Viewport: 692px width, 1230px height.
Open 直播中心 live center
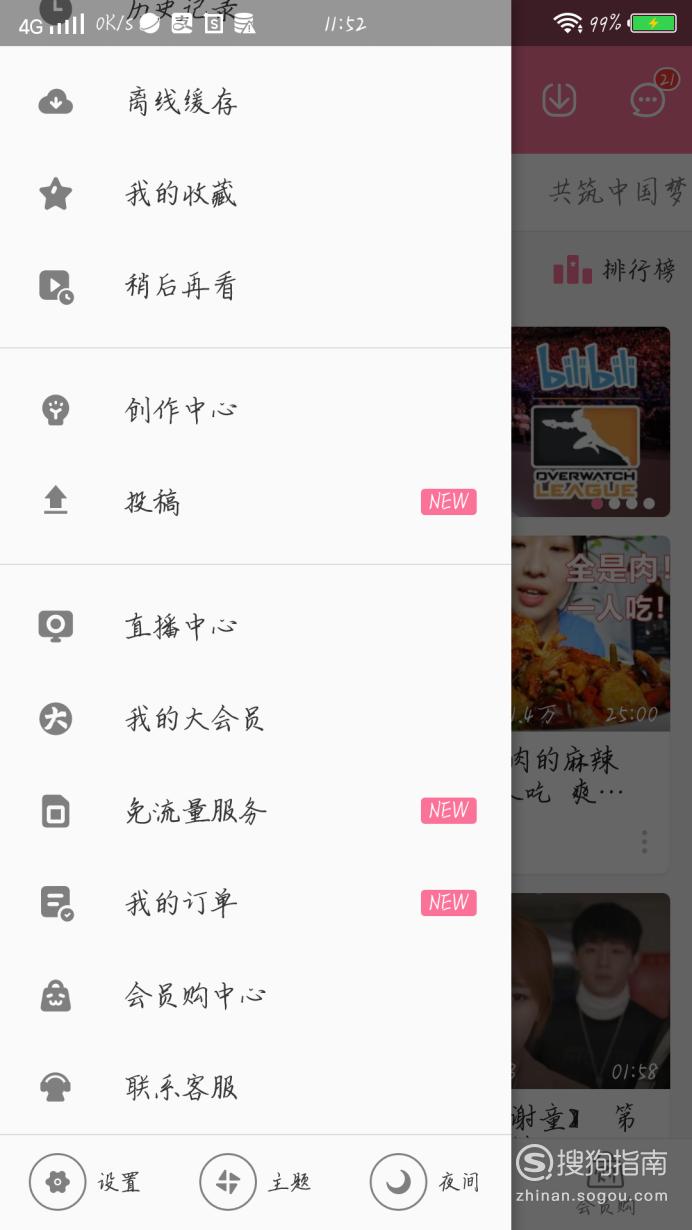pos(255,627)
